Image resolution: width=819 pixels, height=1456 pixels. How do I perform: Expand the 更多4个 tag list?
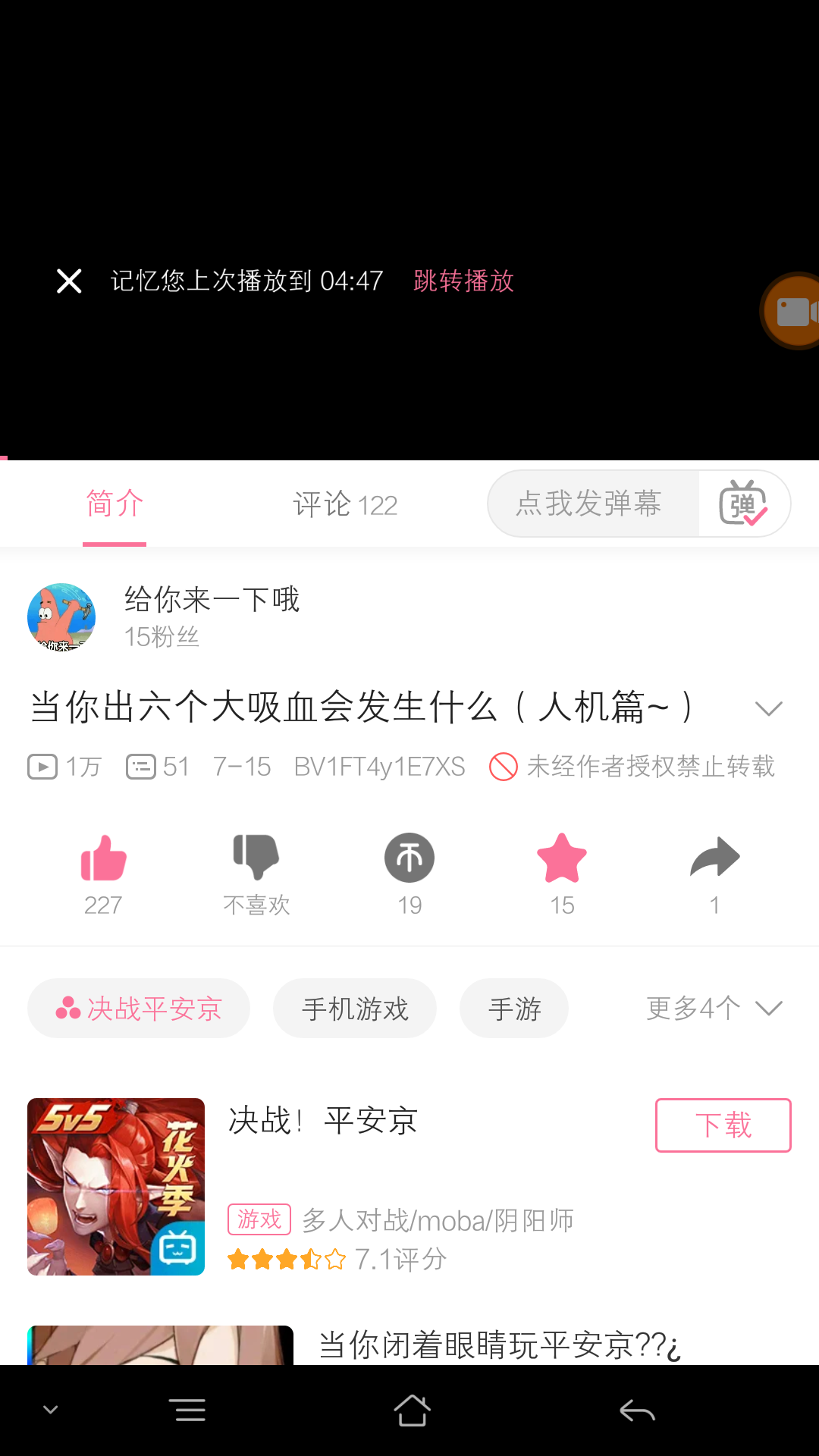(x=714, y=1008)
